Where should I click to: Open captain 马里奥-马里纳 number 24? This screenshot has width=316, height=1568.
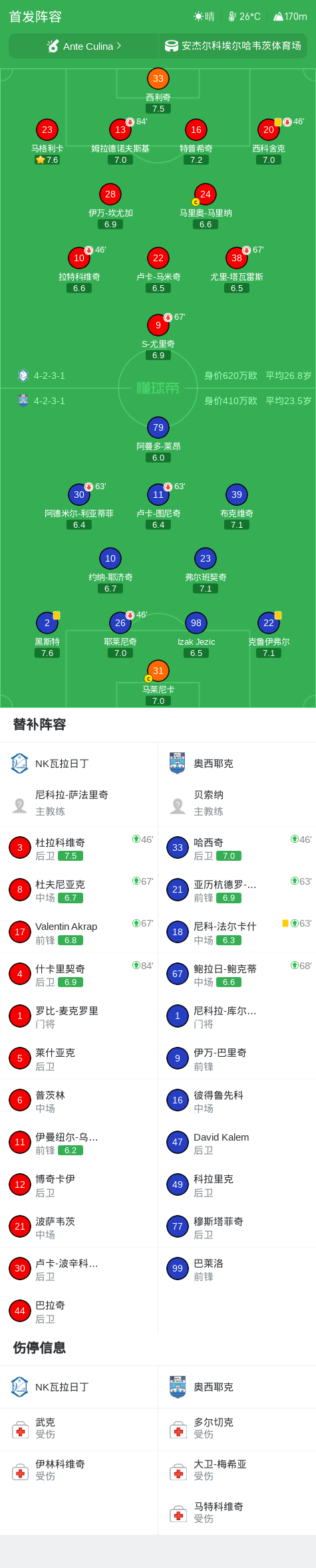[x=206, y=206]
